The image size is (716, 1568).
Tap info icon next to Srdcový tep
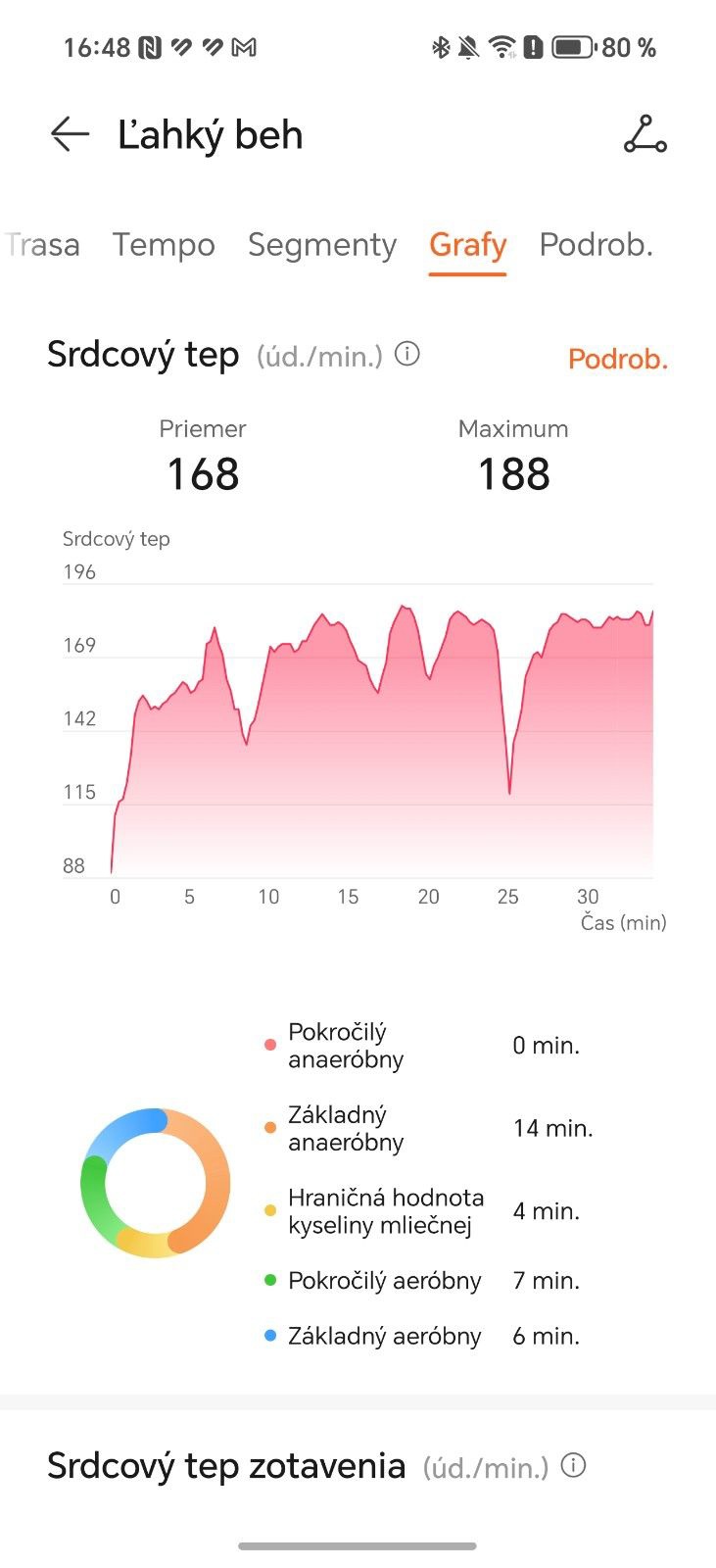pyautogui.click(x=407, y=354)
